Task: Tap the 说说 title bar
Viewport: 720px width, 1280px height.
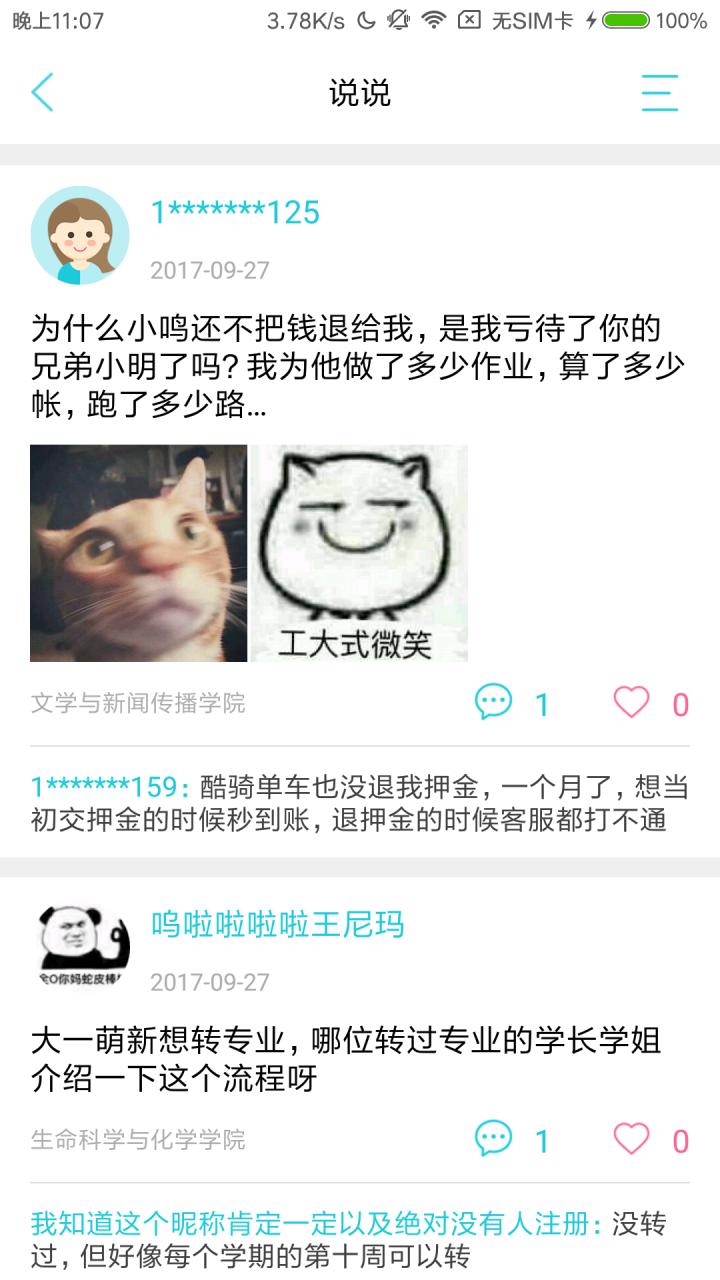Action: 360,91
